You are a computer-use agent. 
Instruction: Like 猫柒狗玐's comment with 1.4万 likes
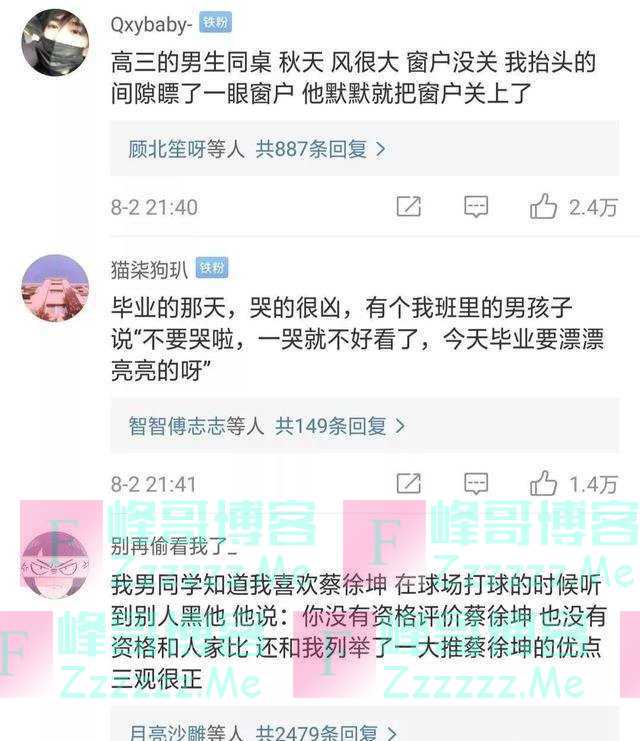(x=545, y=484)
